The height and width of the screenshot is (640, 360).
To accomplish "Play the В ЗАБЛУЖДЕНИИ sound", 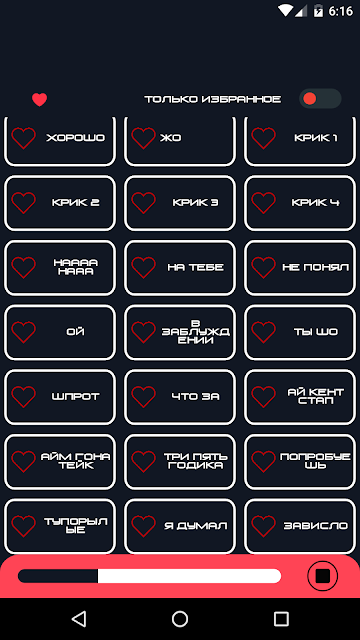I will point(180,332).
